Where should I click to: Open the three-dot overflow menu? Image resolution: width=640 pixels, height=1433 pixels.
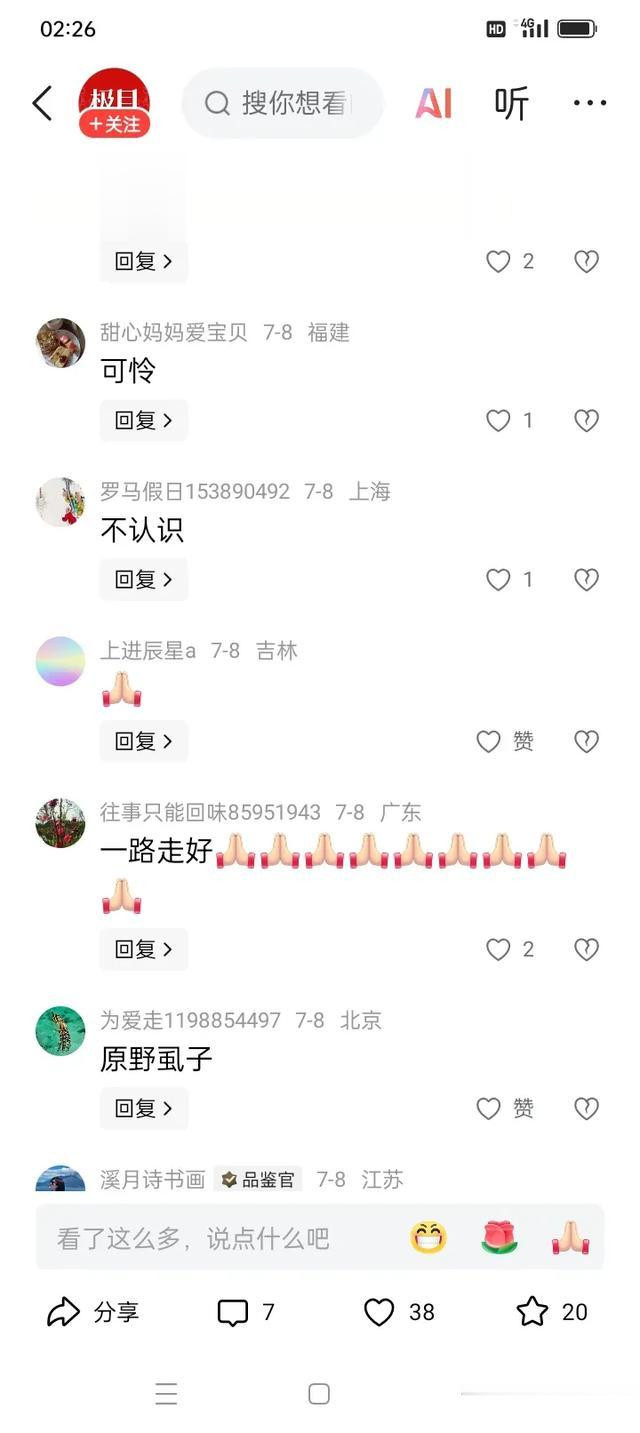[x=589, y=103]
